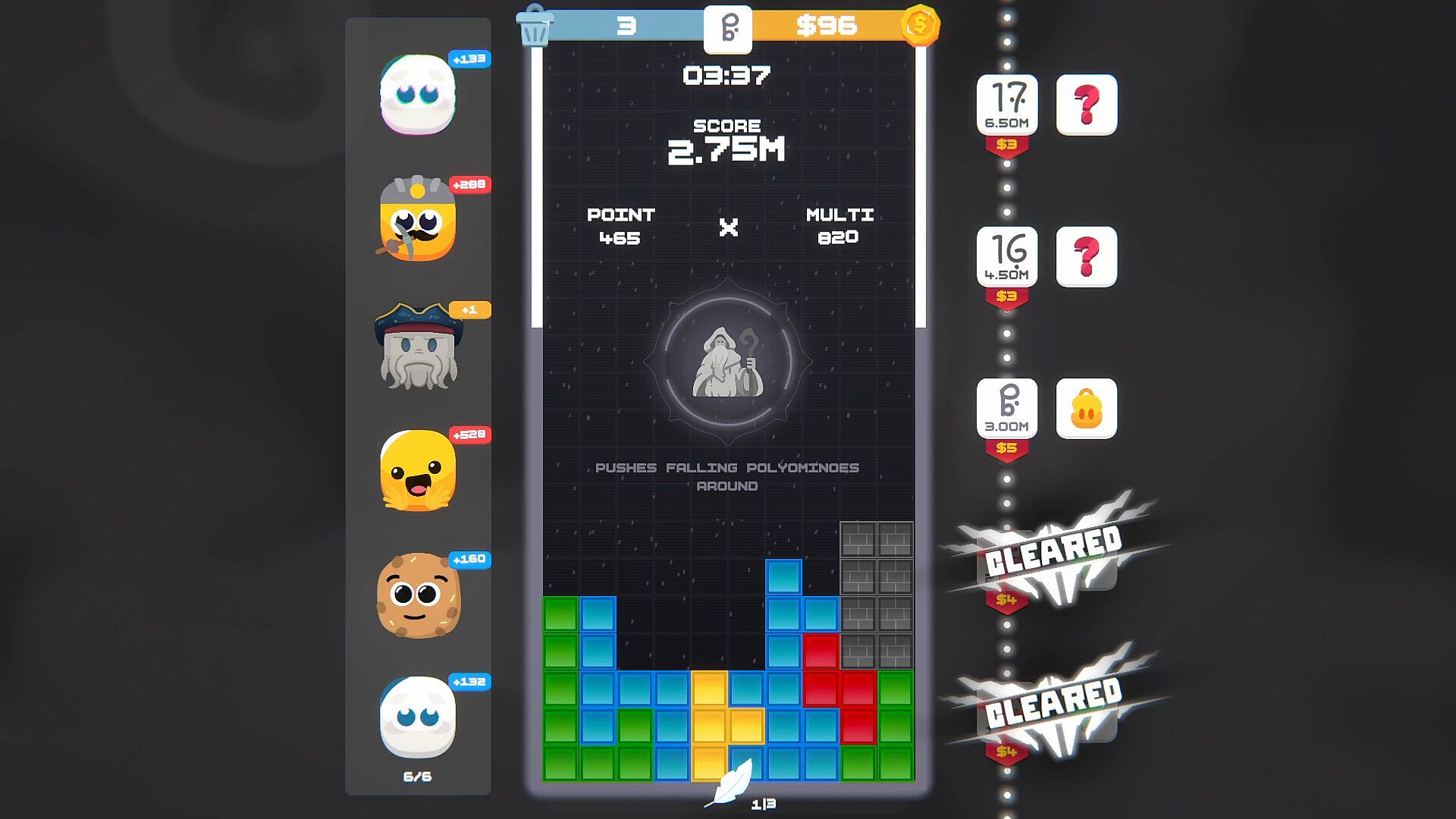Select the miner character with +288 badge
Screen dimensions: 1456x819
pos(417,220)
